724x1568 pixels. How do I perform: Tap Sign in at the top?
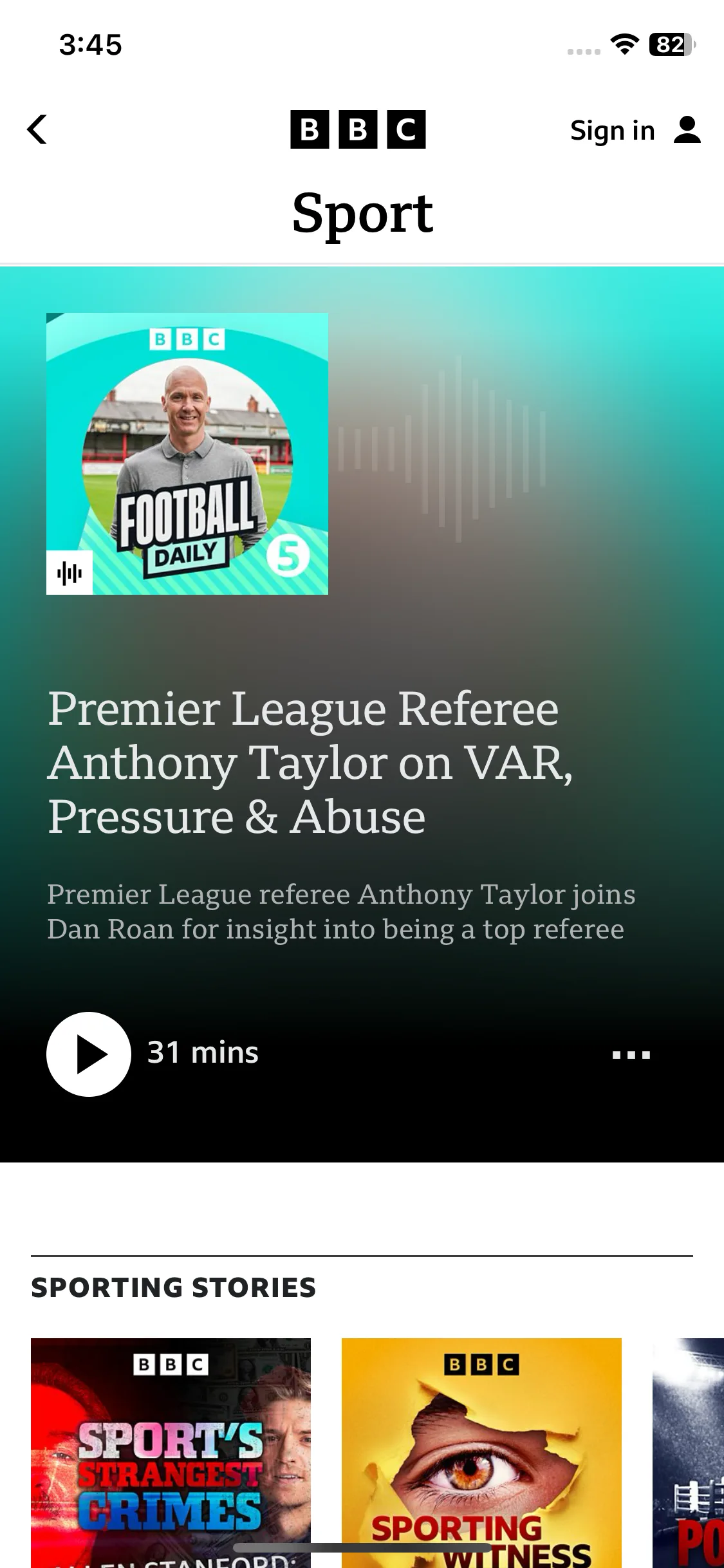634,131
